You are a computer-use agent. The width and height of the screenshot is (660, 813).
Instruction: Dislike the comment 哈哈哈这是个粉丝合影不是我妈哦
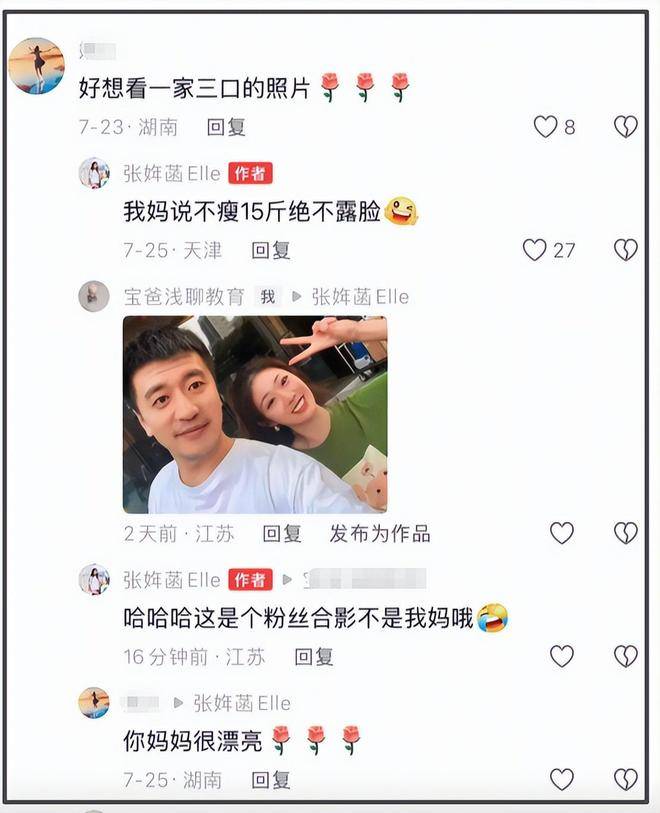coord(625,656)
